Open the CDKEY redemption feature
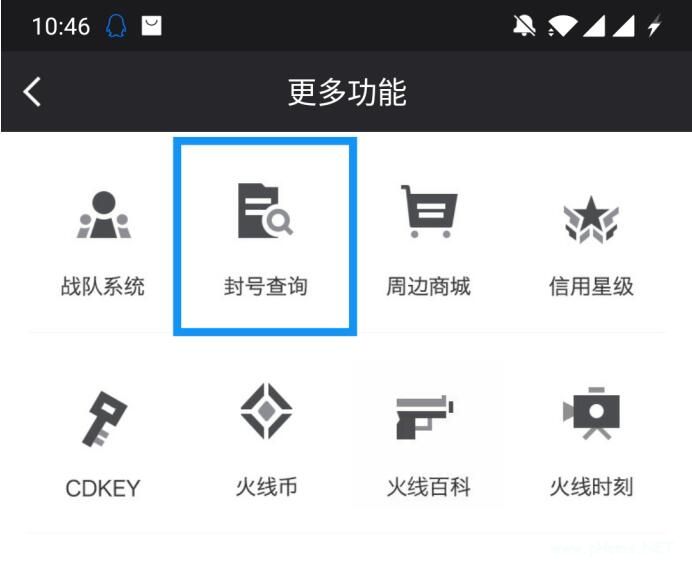The width and height of the screenshot is (692, 584). [x=103, y=440]
